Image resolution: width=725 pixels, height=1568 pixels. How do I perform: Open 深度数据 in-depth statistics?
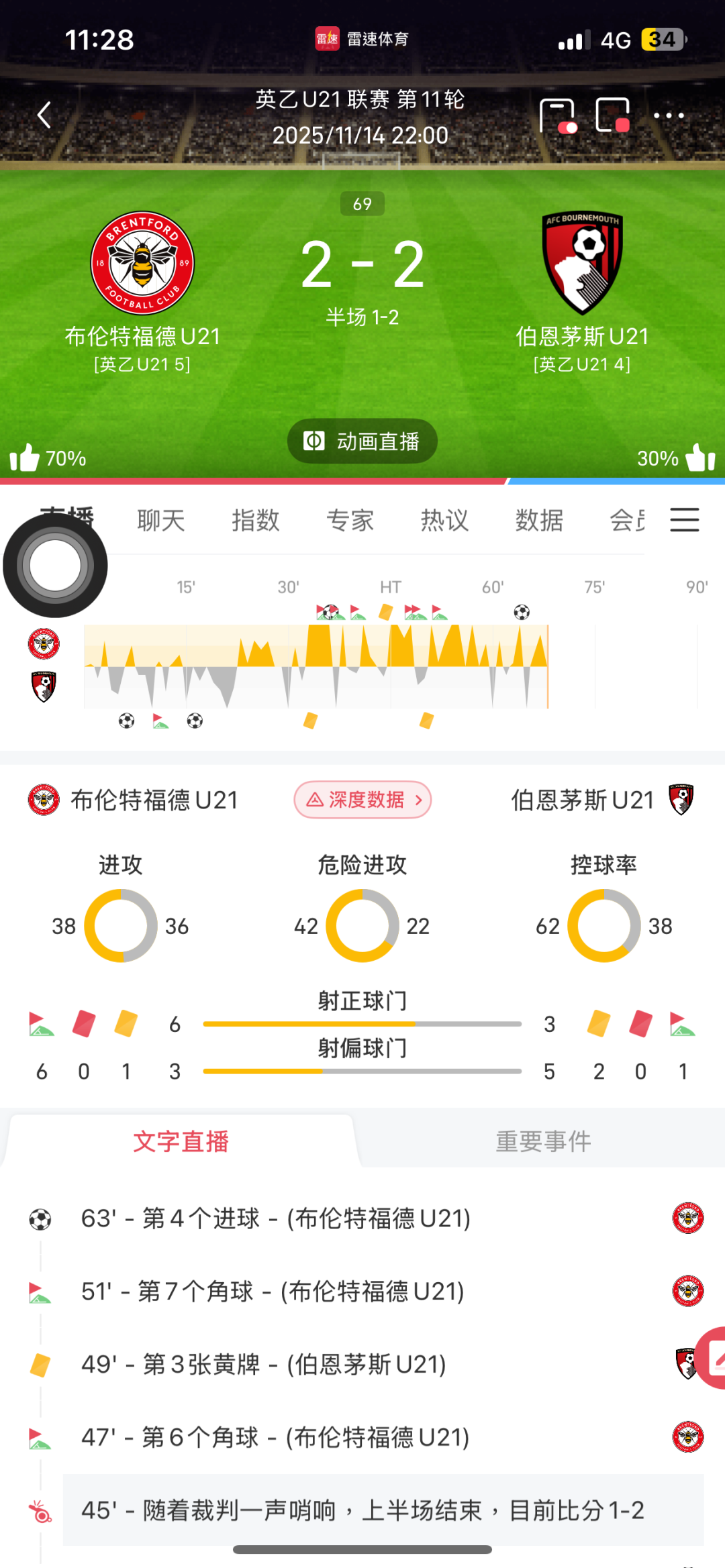(362, 800)
